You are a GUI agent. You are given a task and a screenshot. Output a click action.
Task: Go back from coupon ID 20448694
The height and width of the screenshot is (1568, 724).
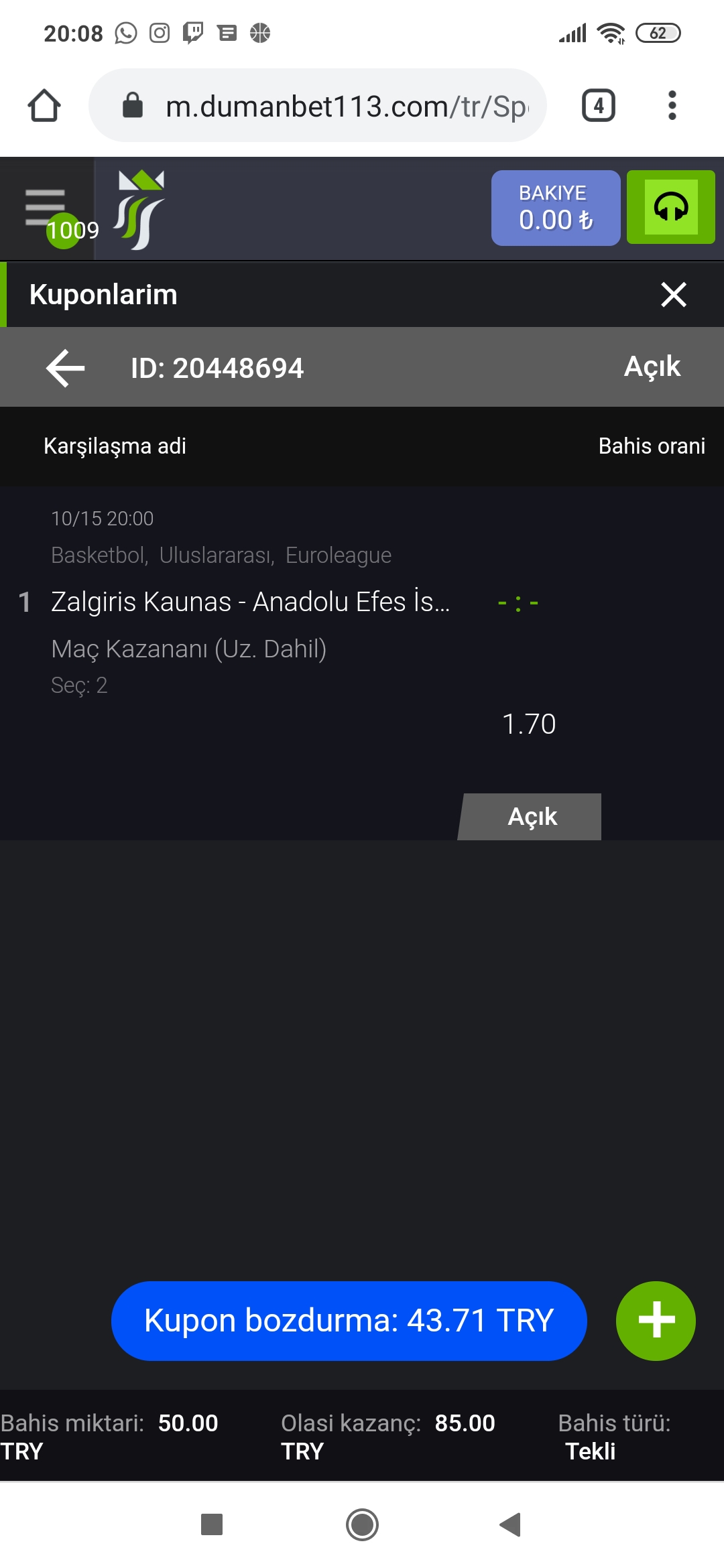[65, 368]
